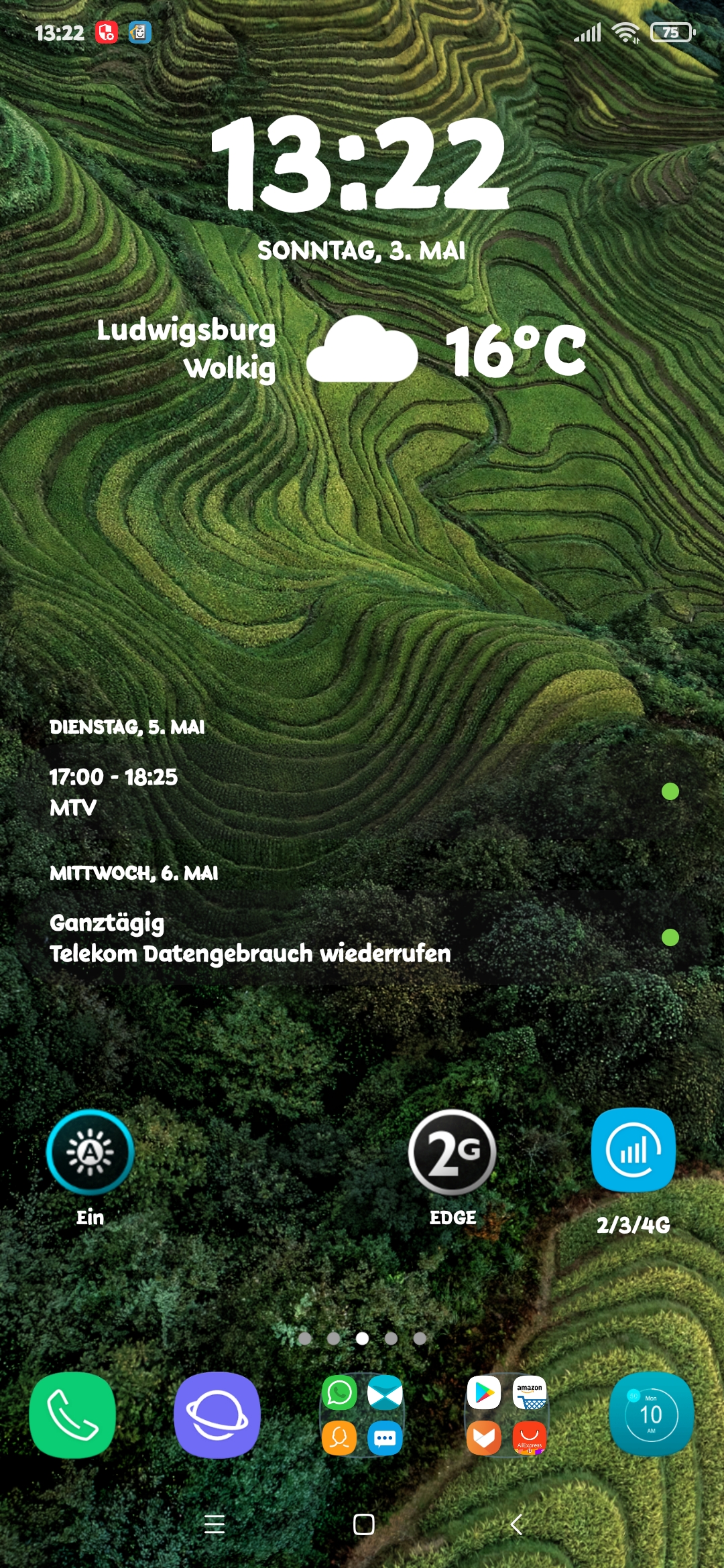Go to the first home screen page dot
724x1568 pixels.
click(305, 1338)
